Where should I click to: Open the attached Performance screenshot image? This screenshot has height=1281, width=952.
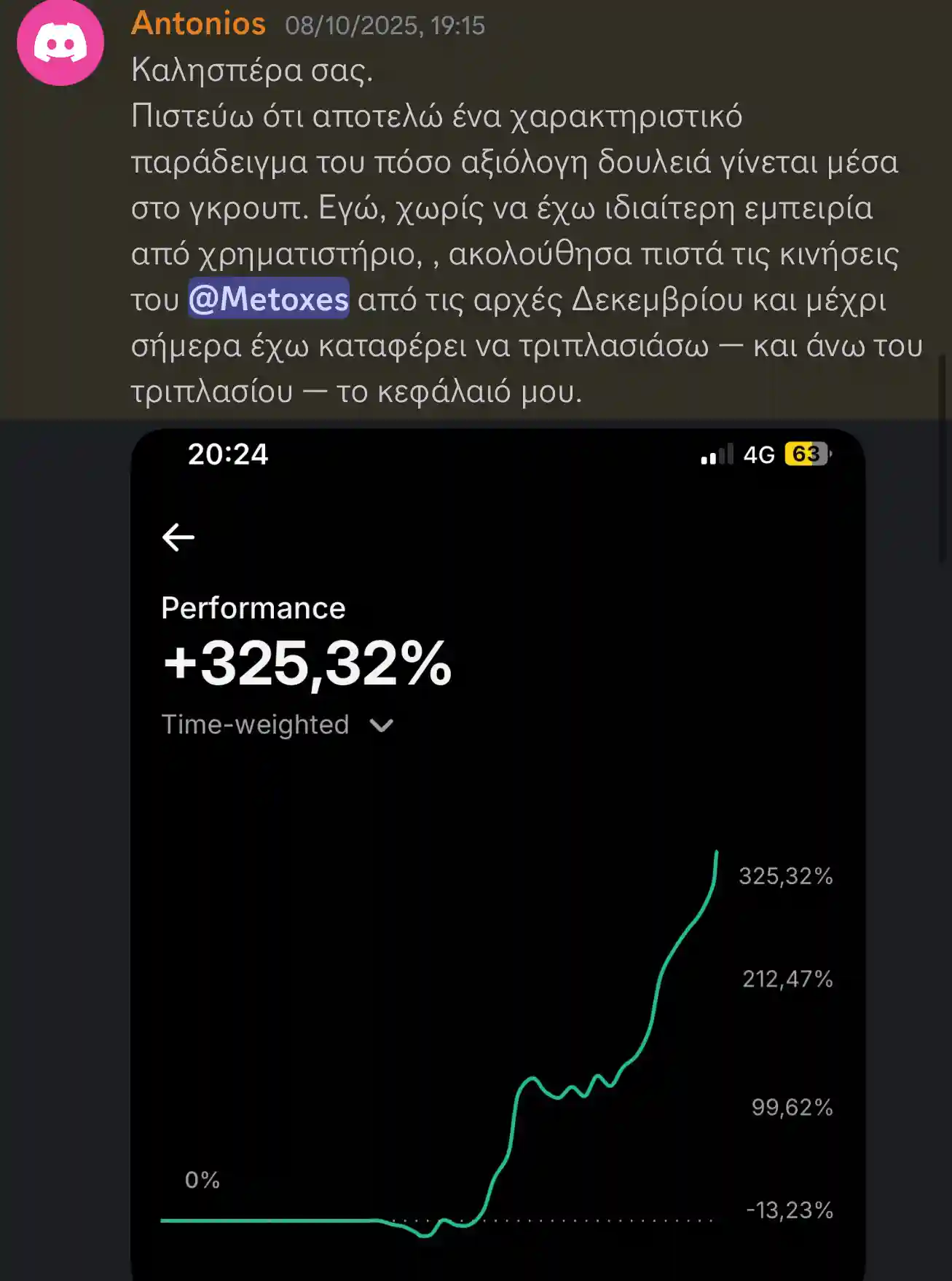(x=497, y=852)
